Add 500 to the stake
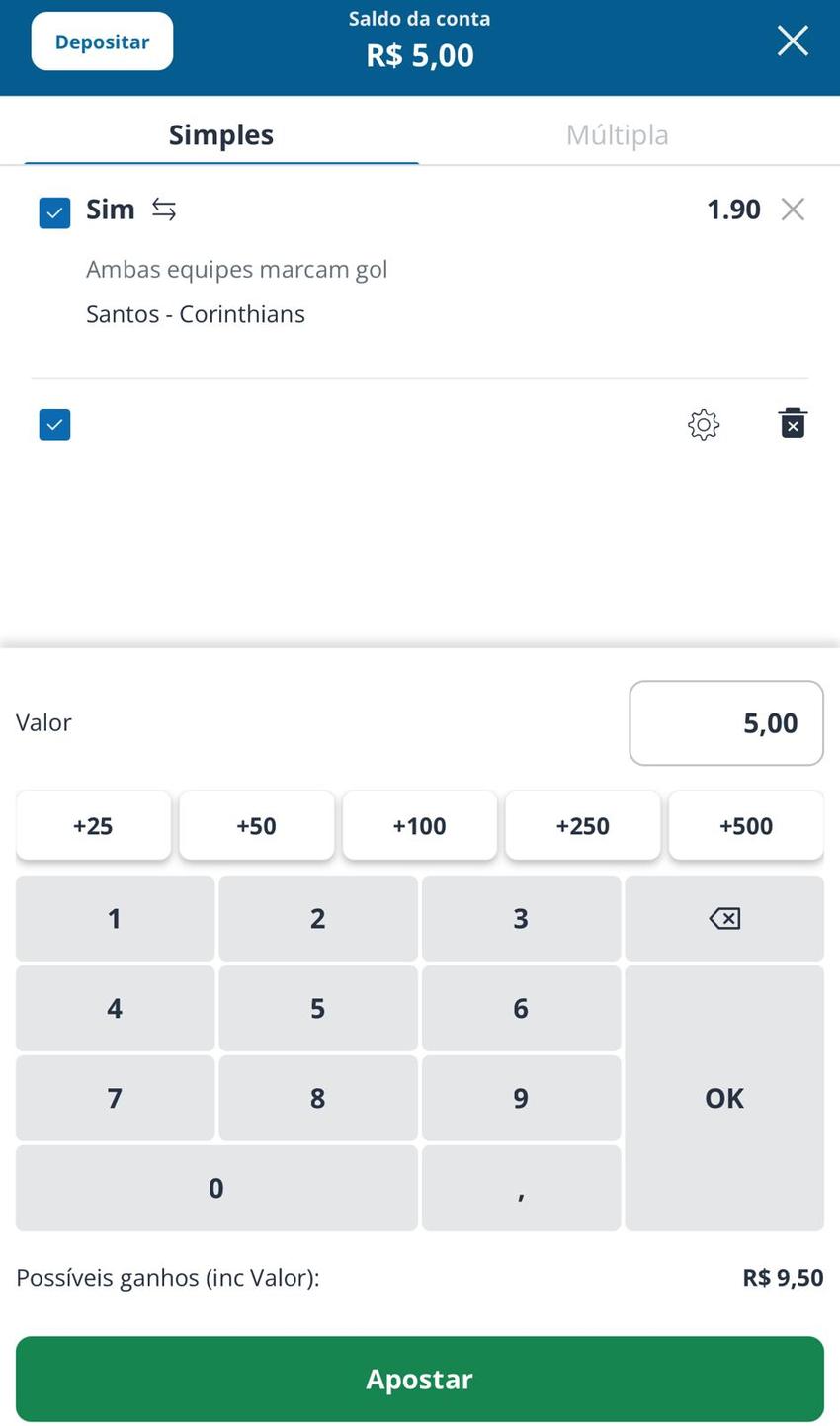This screenshot has width=840, height=1426. pos(745,825)
